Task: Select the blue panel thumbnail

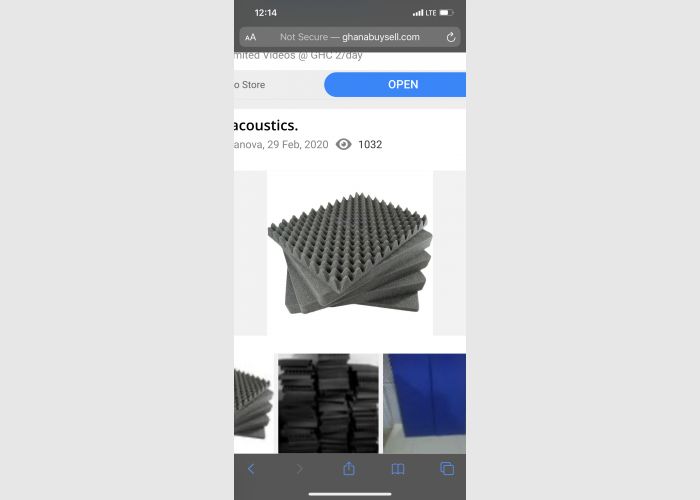Action: pos(426,403)
